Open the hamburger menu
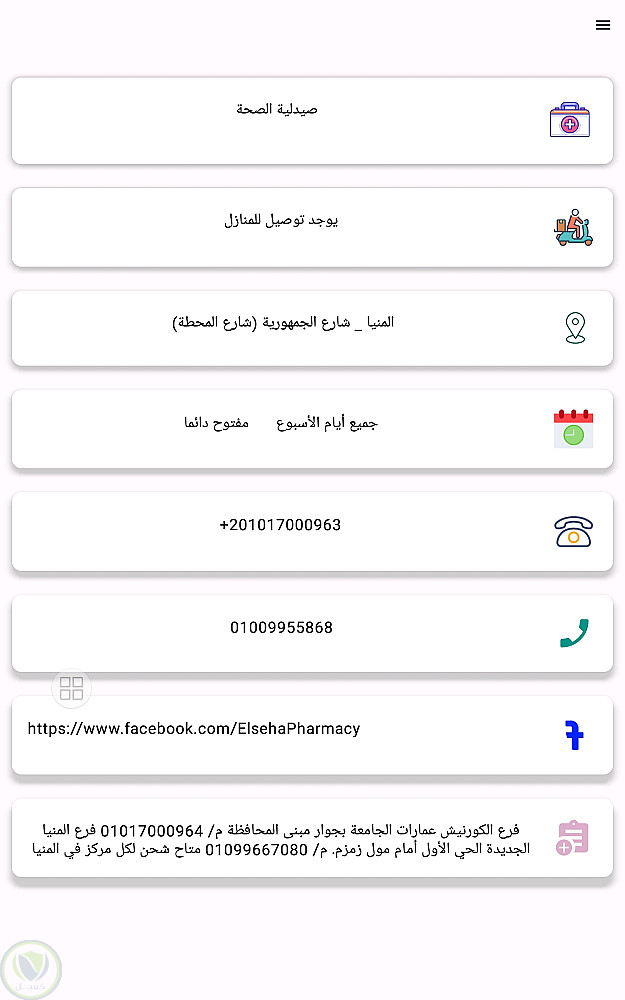The height and width of the screenshot is (1000, 625). (602, 26)
